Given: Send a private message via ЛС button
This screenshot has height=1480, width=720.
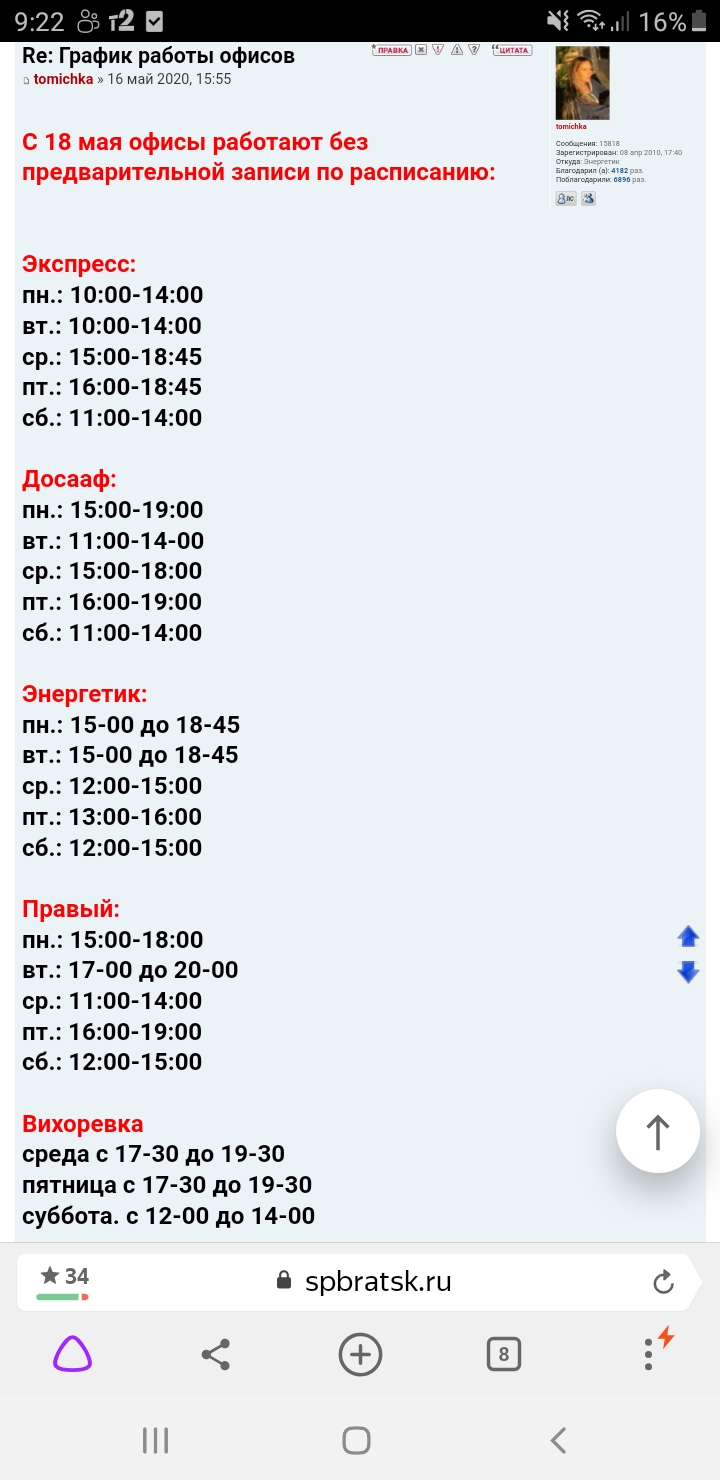Looking at the screenshot, I should pos(565,199).
